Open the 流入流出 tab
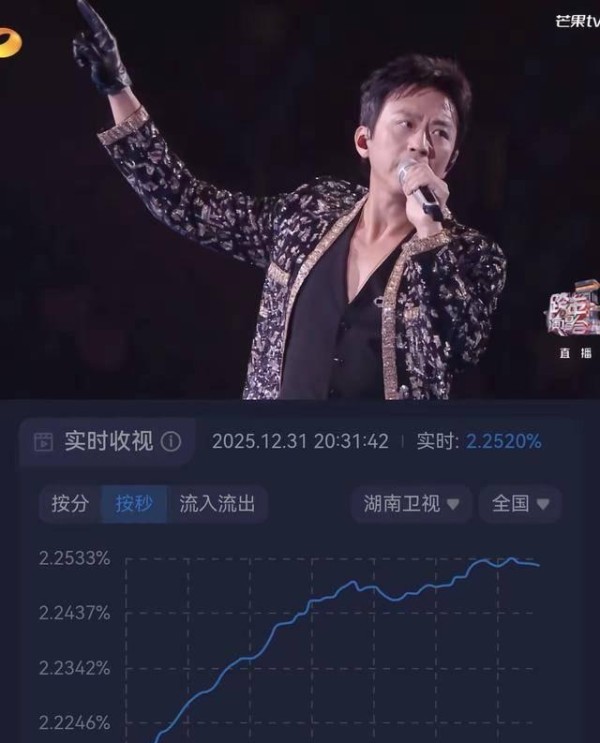This screenshot has height=743, width=600. [217, 503]
